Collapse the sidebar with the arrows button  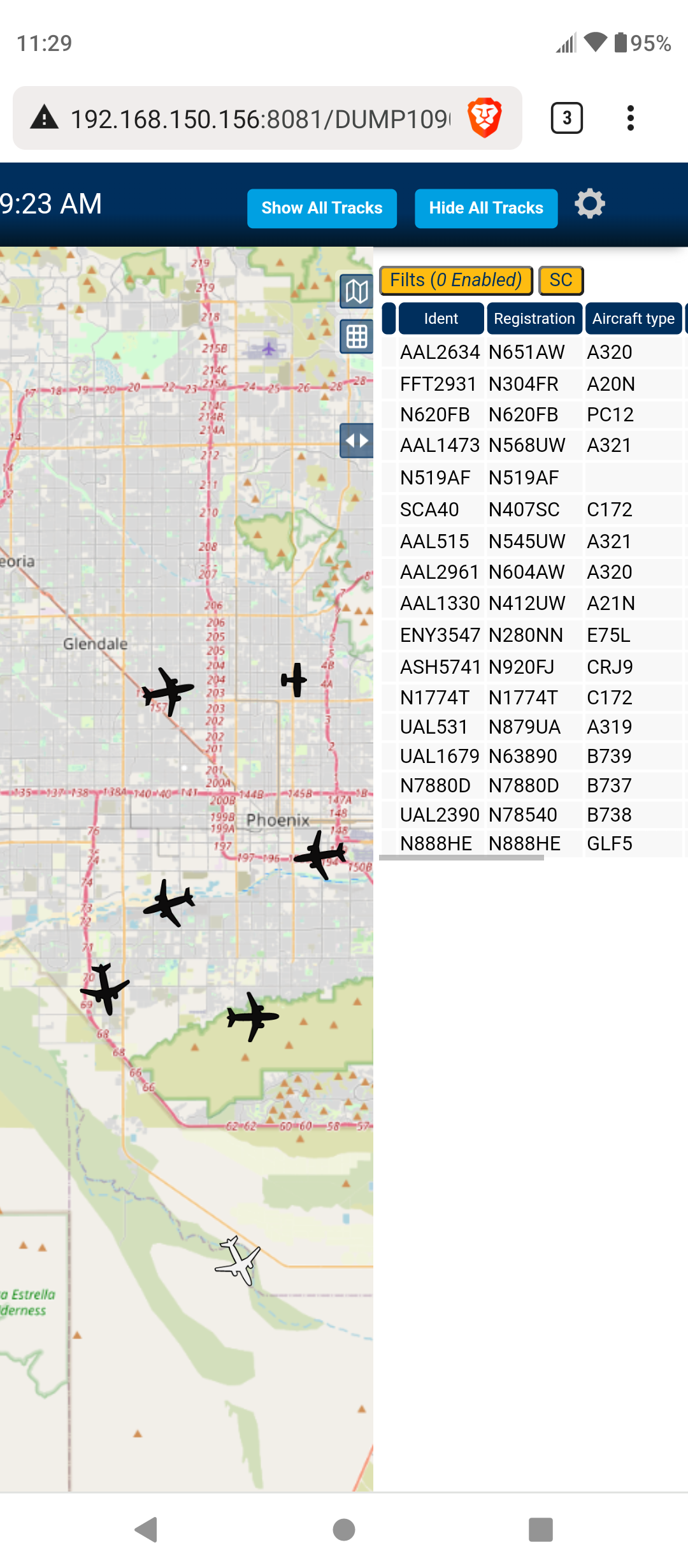click(x=357, y=441)
